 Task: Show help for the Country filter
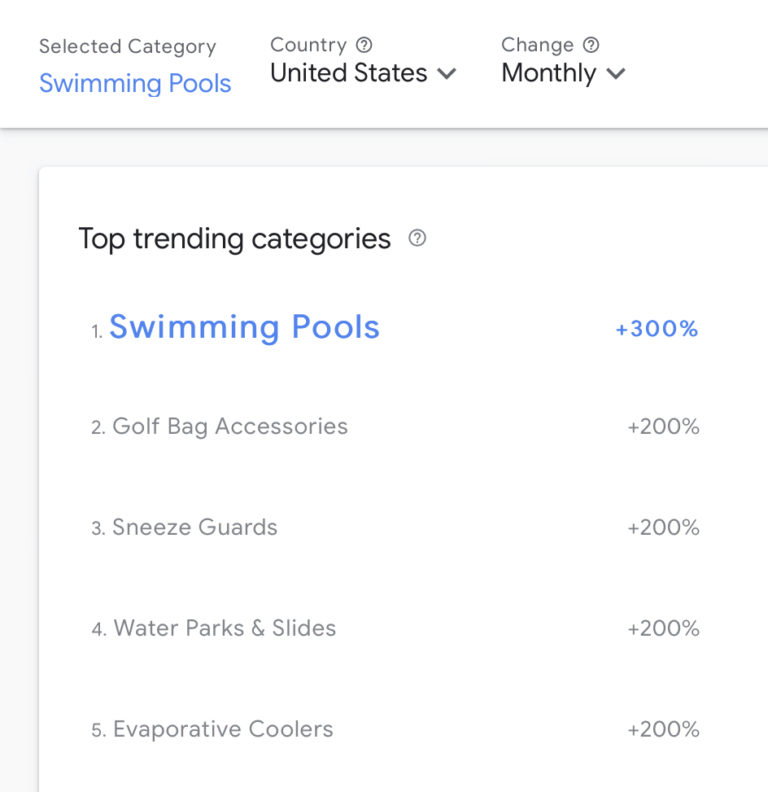tap(364, 45)
